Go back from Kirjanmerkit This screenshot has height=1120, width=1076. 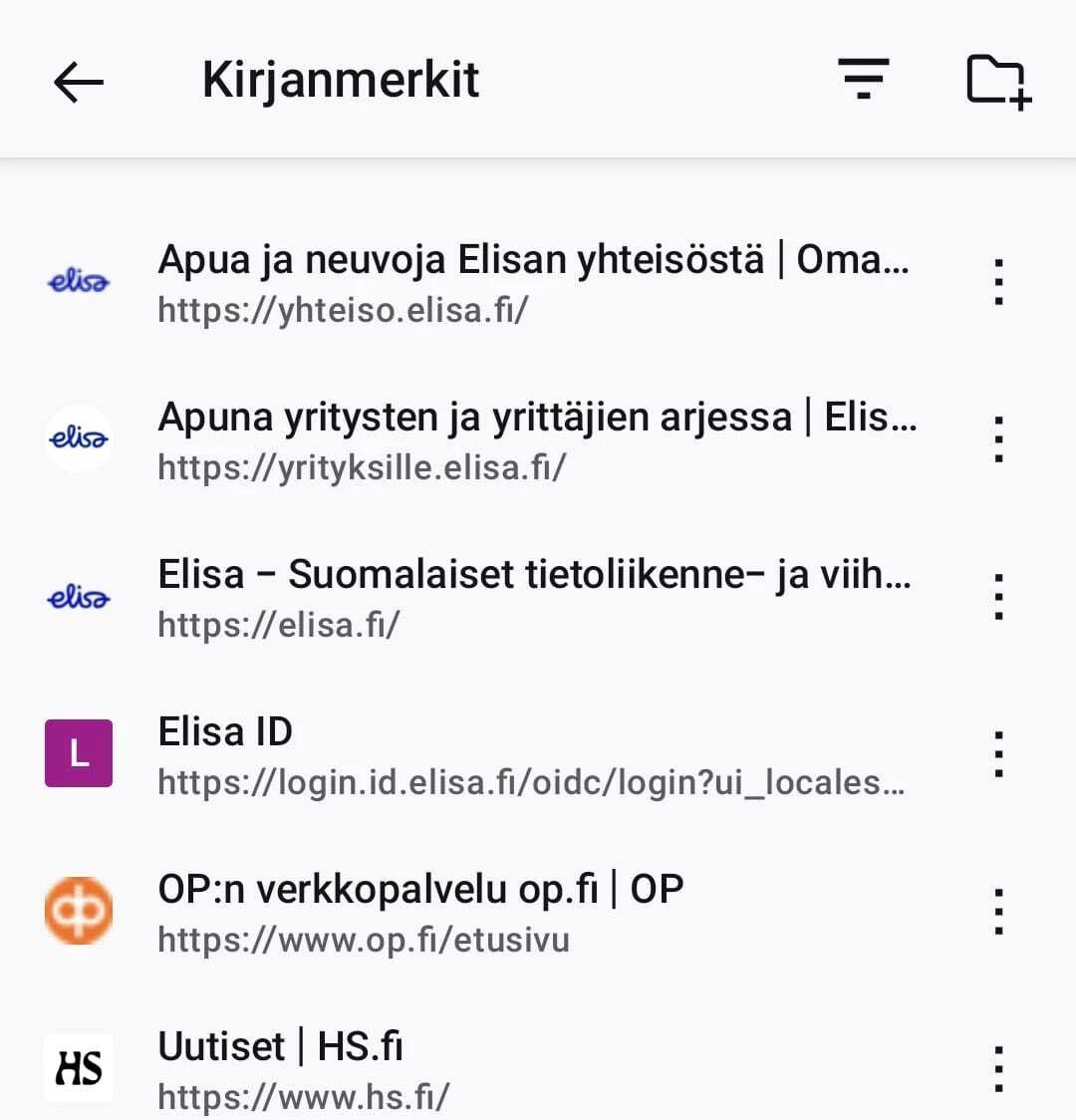pyautogui.click(x=79, y=82)
